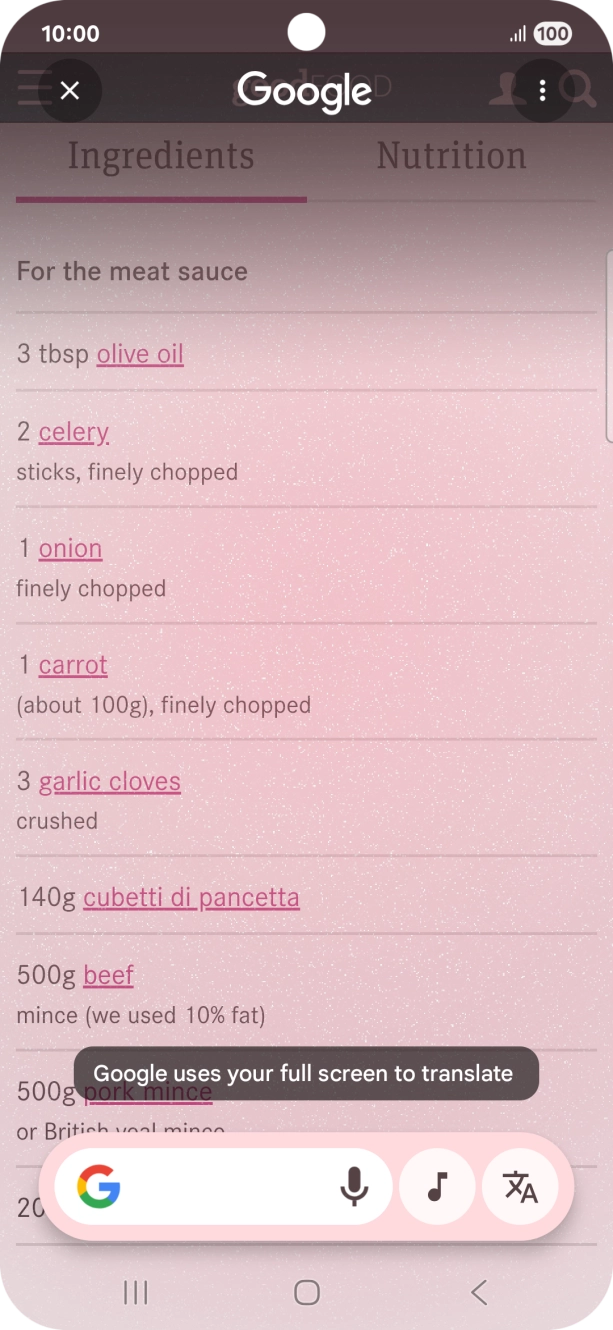The image size is (613, 1330).
Task: Open the cubetti di pancetta link
Action: click(x=191, y=897)
